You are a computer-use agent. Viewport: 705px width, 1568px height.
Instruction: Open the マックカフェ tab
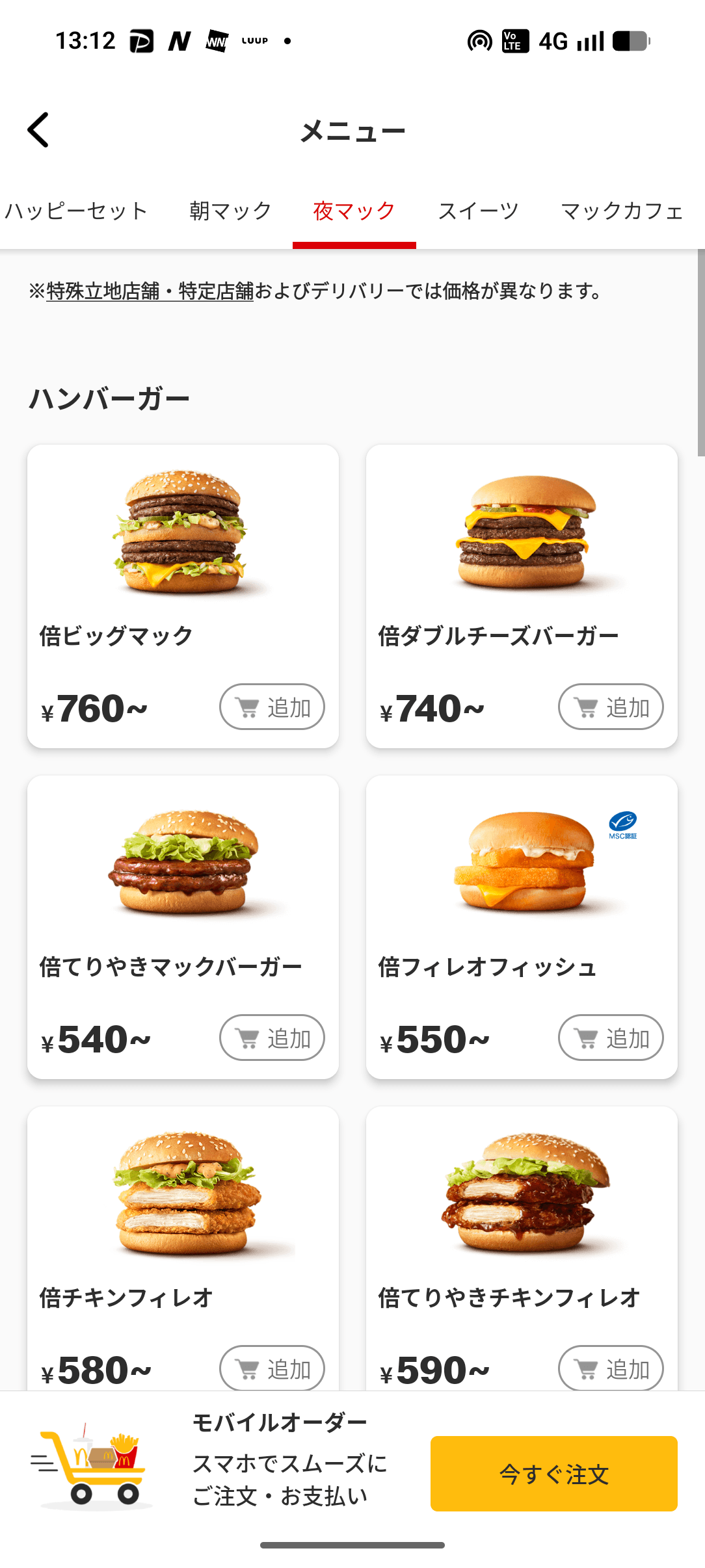(622, 211)
